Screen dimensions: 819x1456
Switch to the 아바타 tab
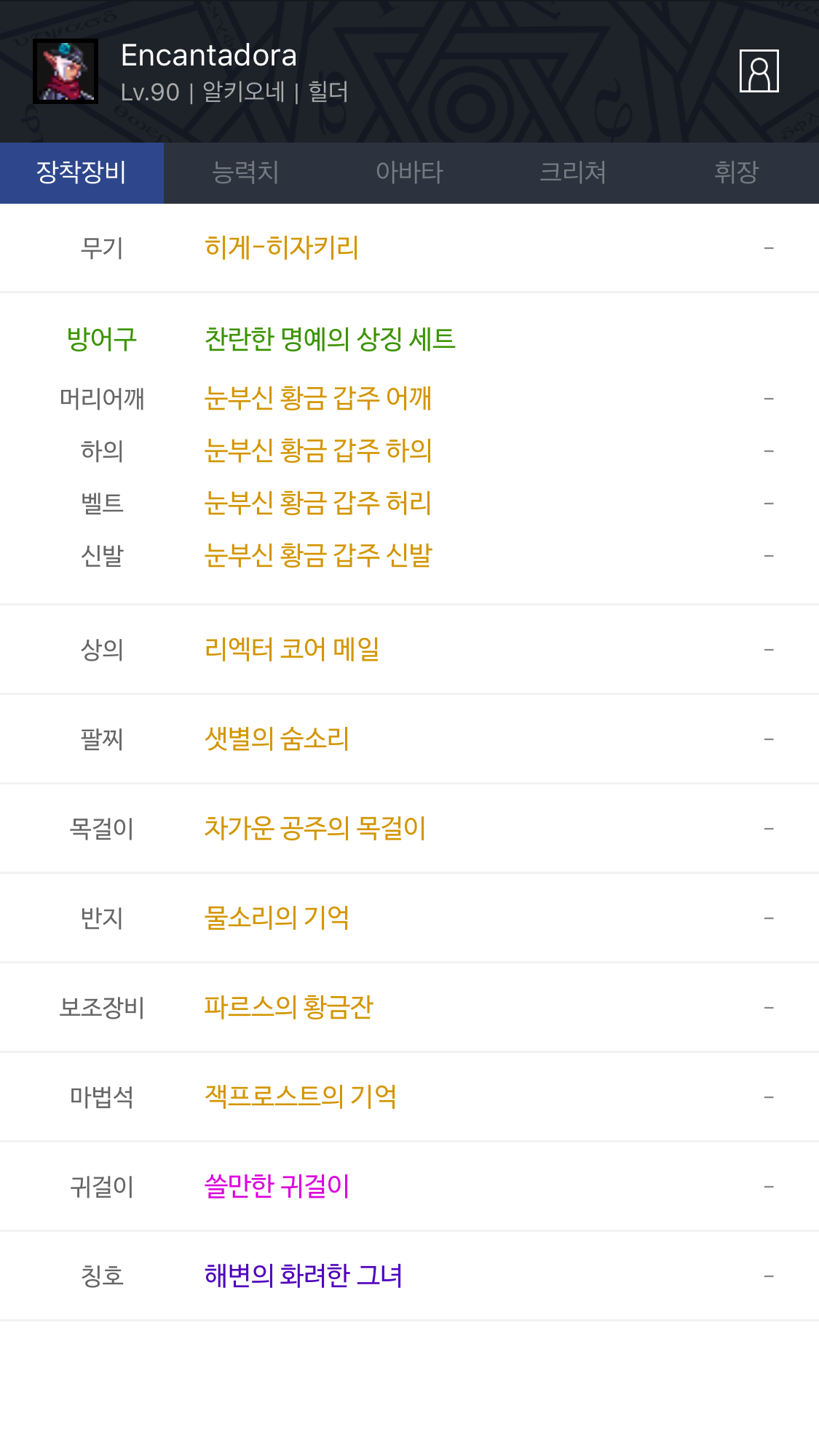(x=409, y=173)
